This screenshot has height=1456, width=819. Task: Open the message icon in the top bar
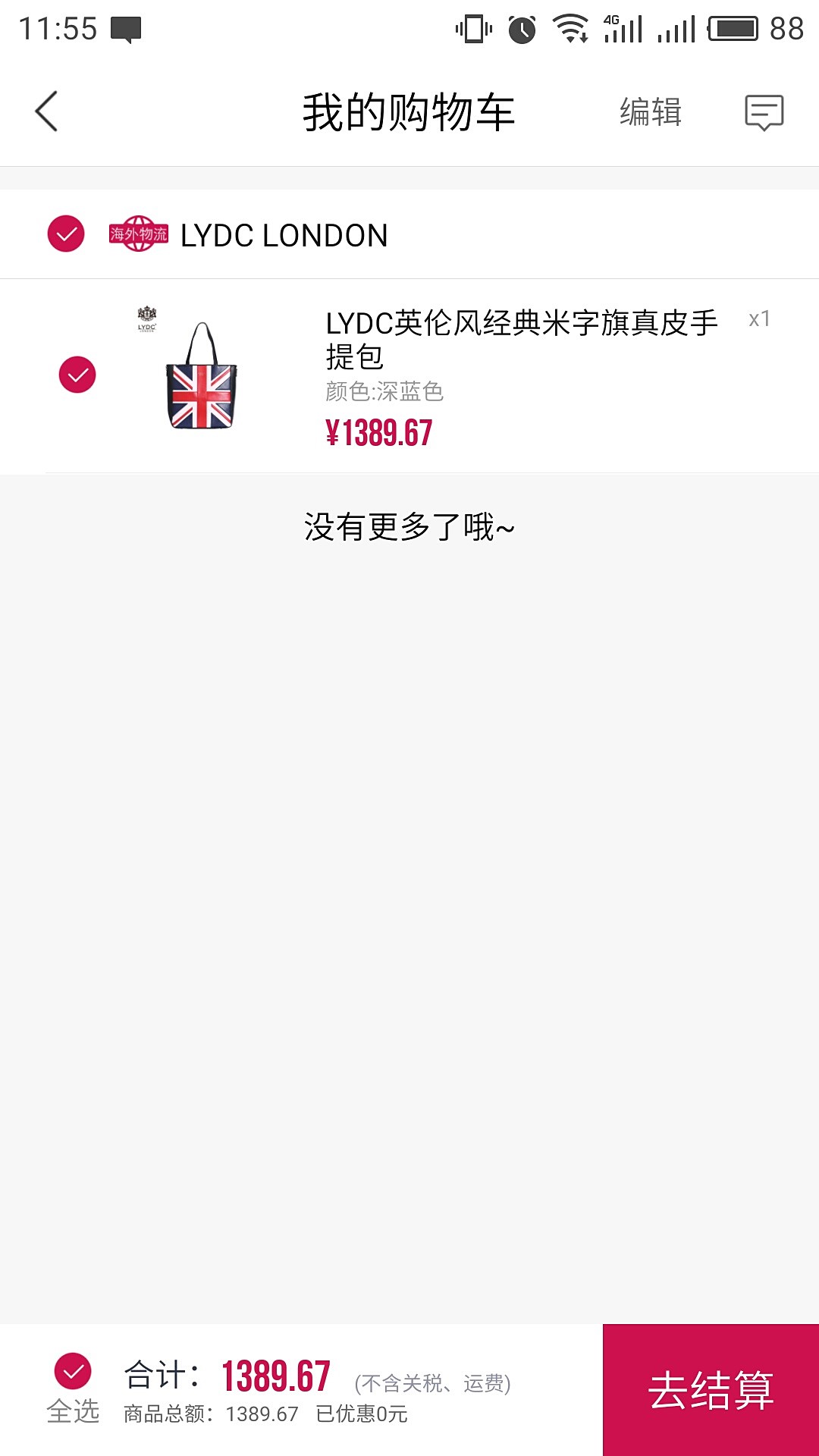pyautogui.click(x=764, y=111)
